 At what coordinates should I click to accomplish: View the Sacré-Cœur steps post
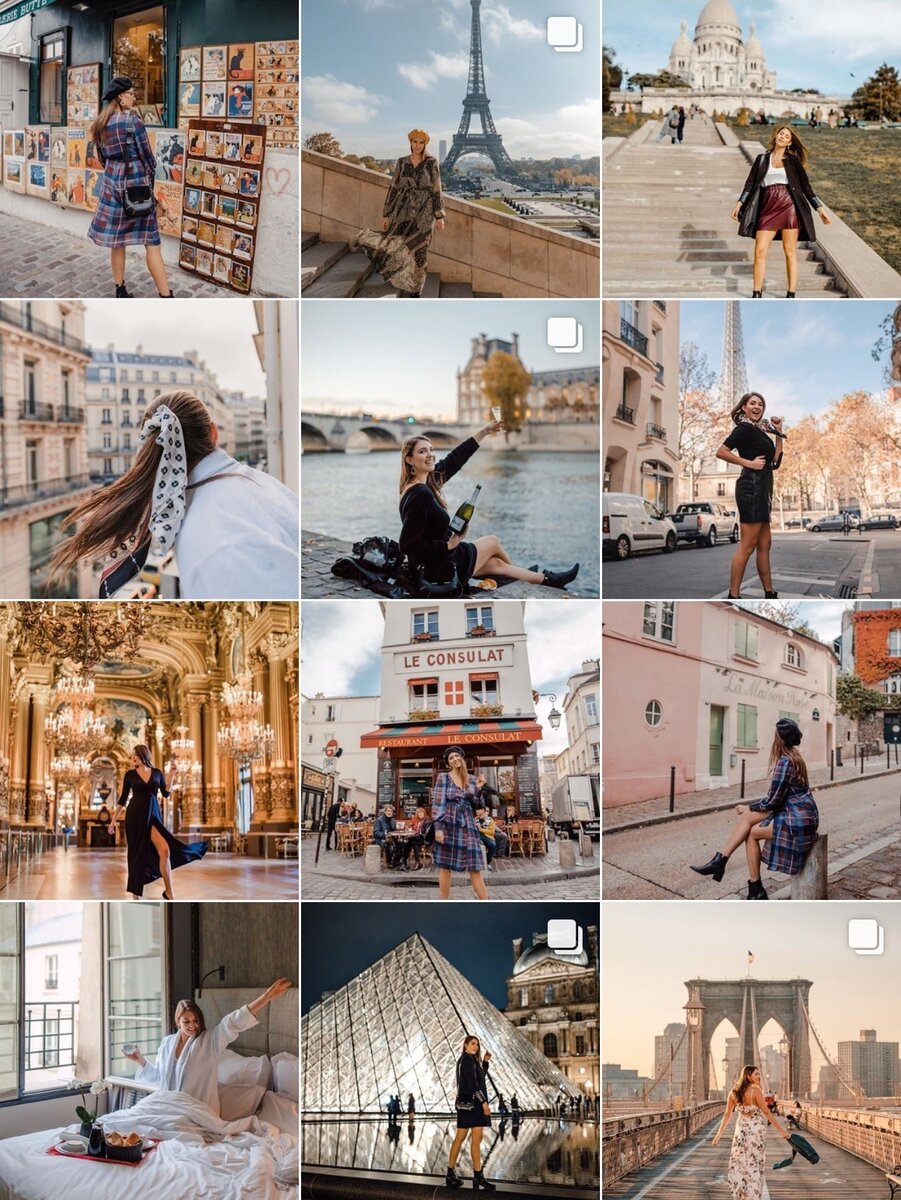click(751, 149)
